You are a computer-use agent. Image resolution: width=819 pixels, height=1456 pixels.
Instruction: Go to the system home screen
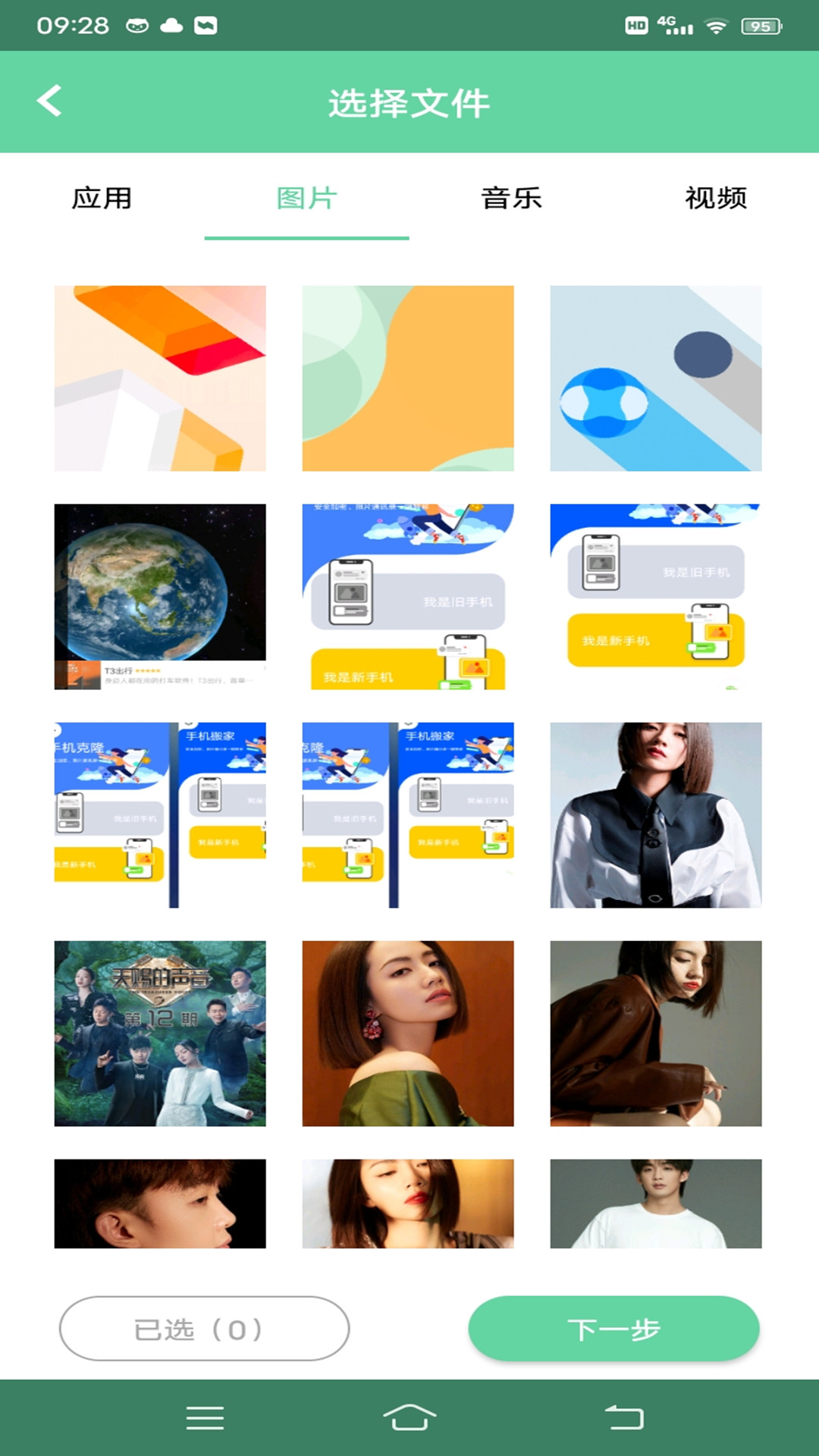pos(409,1417)
